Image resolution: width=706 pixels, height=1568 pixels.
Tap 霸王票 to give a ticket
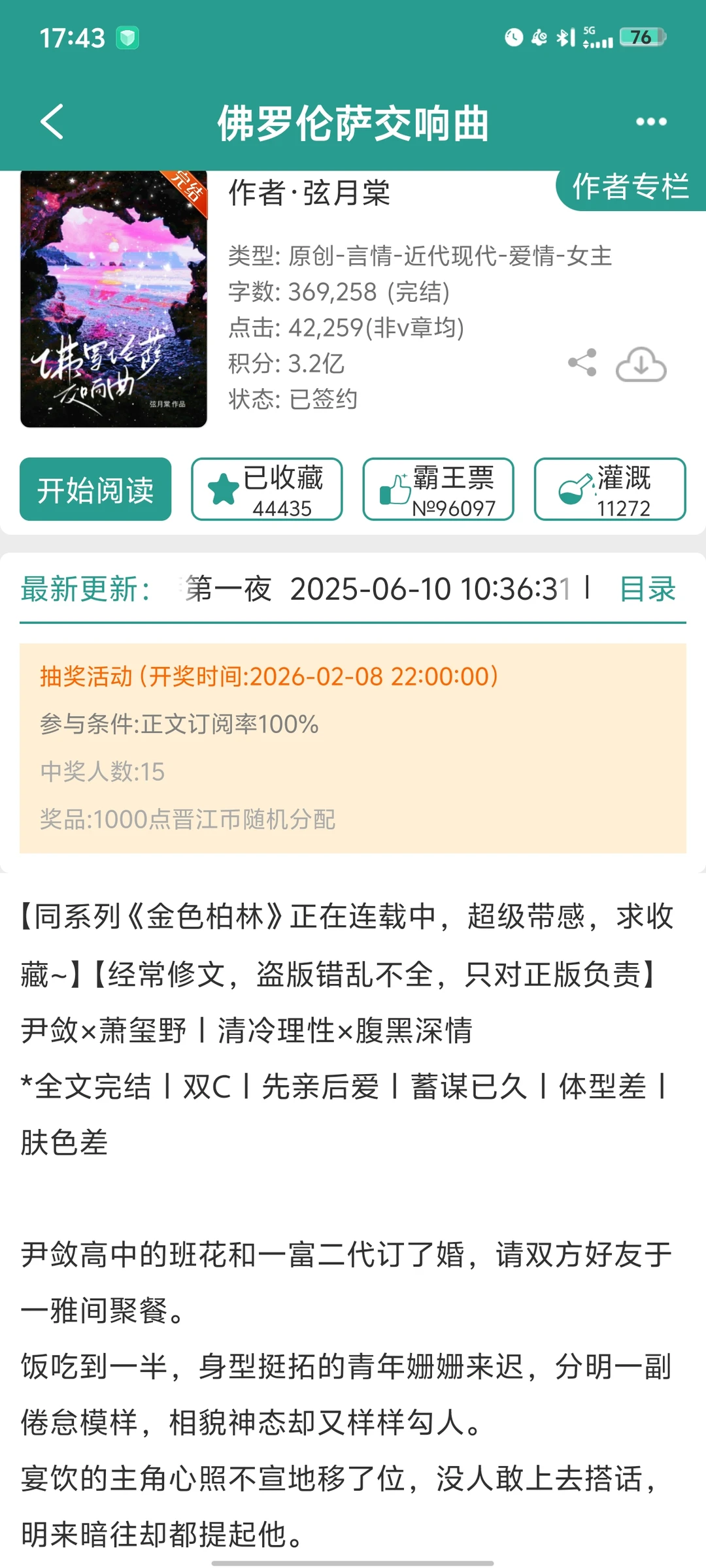point(438,489)
